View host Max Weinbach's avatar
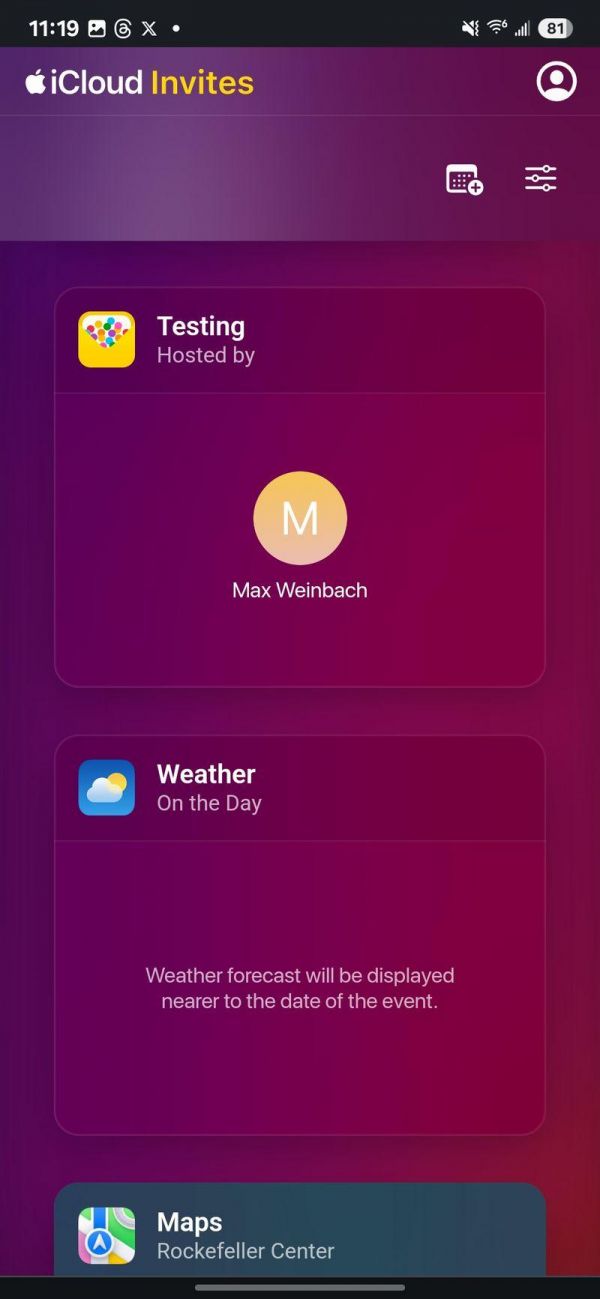This screenshot has width=600, height=1299. 300,518
